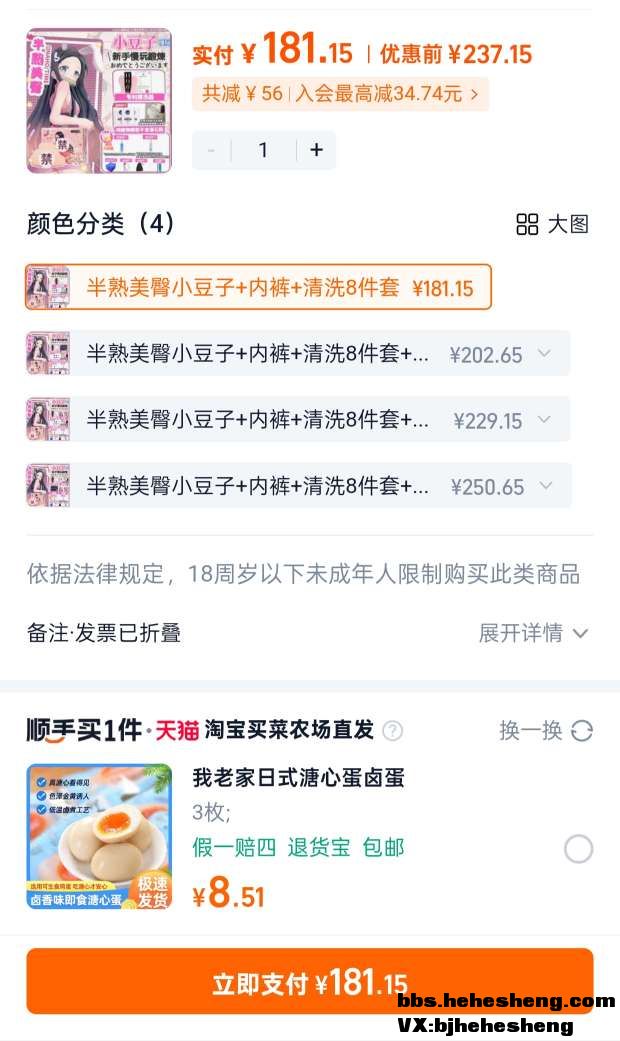View the main product thumbnail image
The width and height of the screenshot is (620, 1041).
coord(99,100)
